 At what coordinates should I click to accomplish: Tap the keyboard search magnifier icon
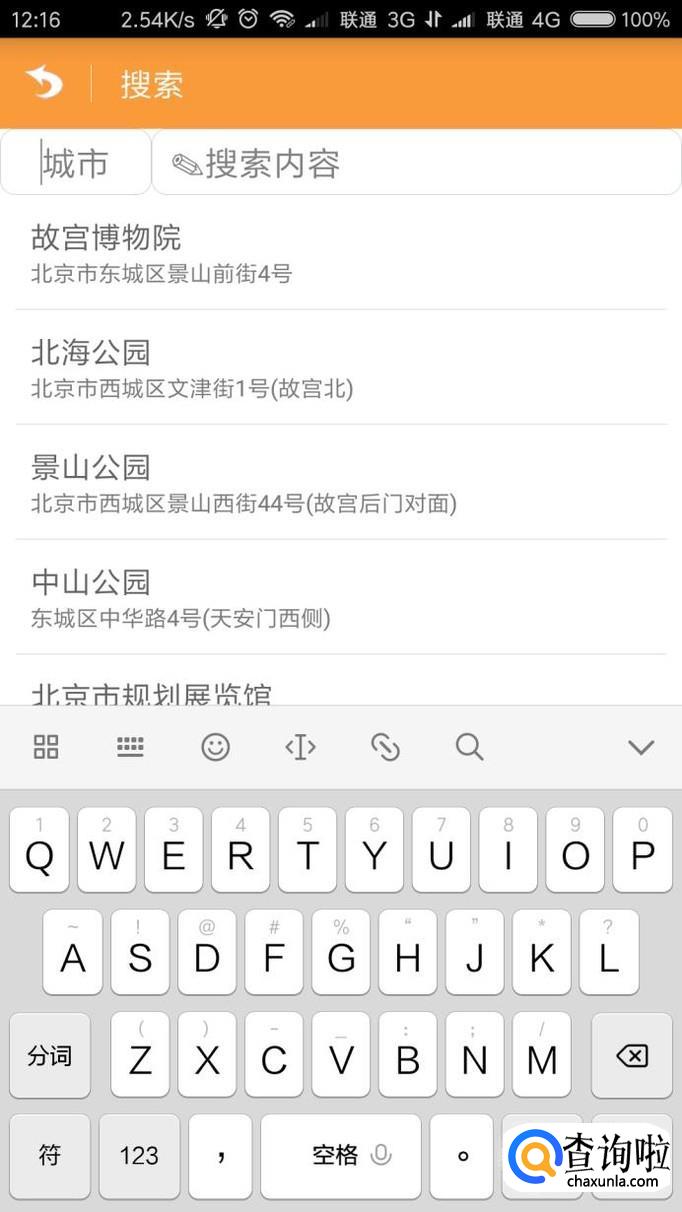[469, 747]
